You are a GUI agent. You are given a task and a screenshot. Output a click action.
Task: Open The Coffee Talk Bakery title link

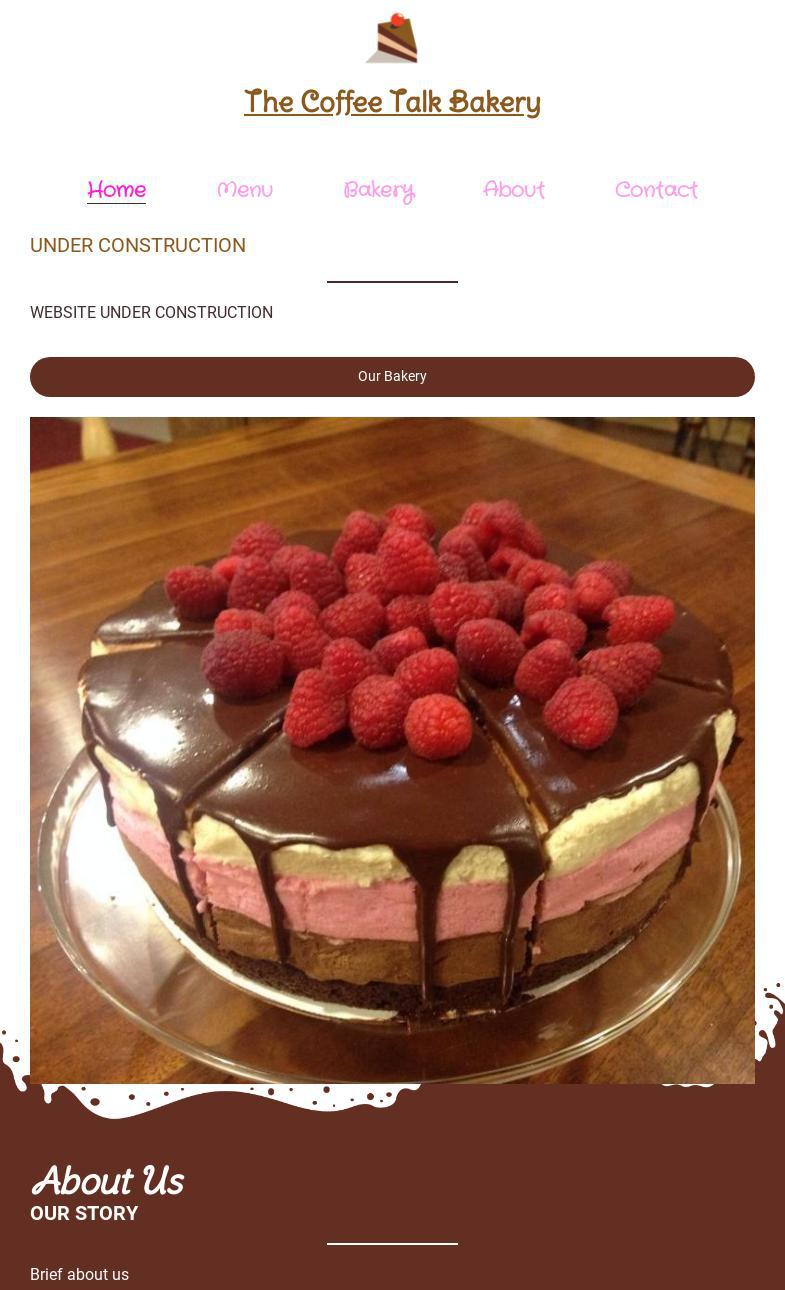(x=392, y=102)
